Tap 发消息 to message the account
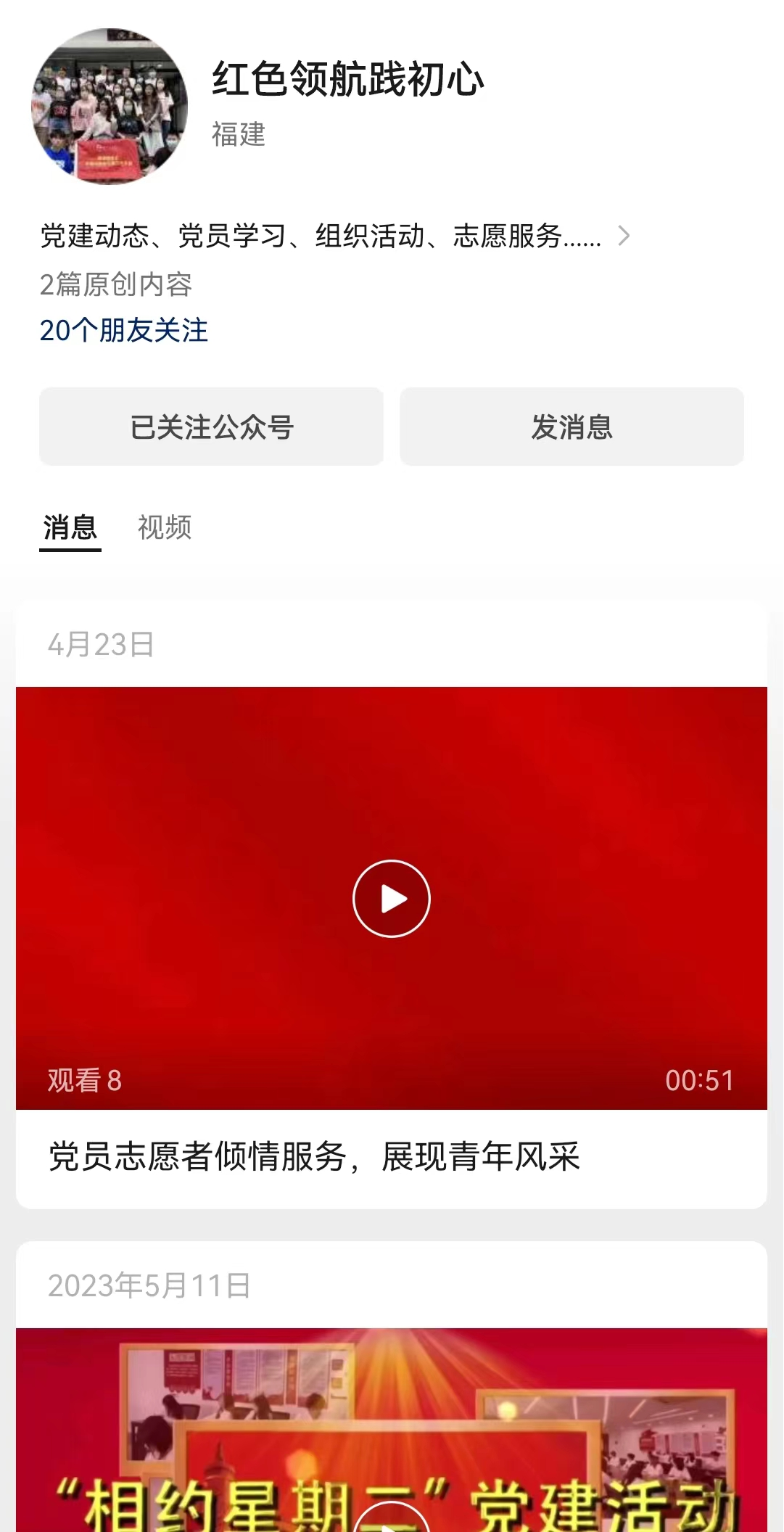Screen dimensions: 784x1532 (x=572, y=427)
